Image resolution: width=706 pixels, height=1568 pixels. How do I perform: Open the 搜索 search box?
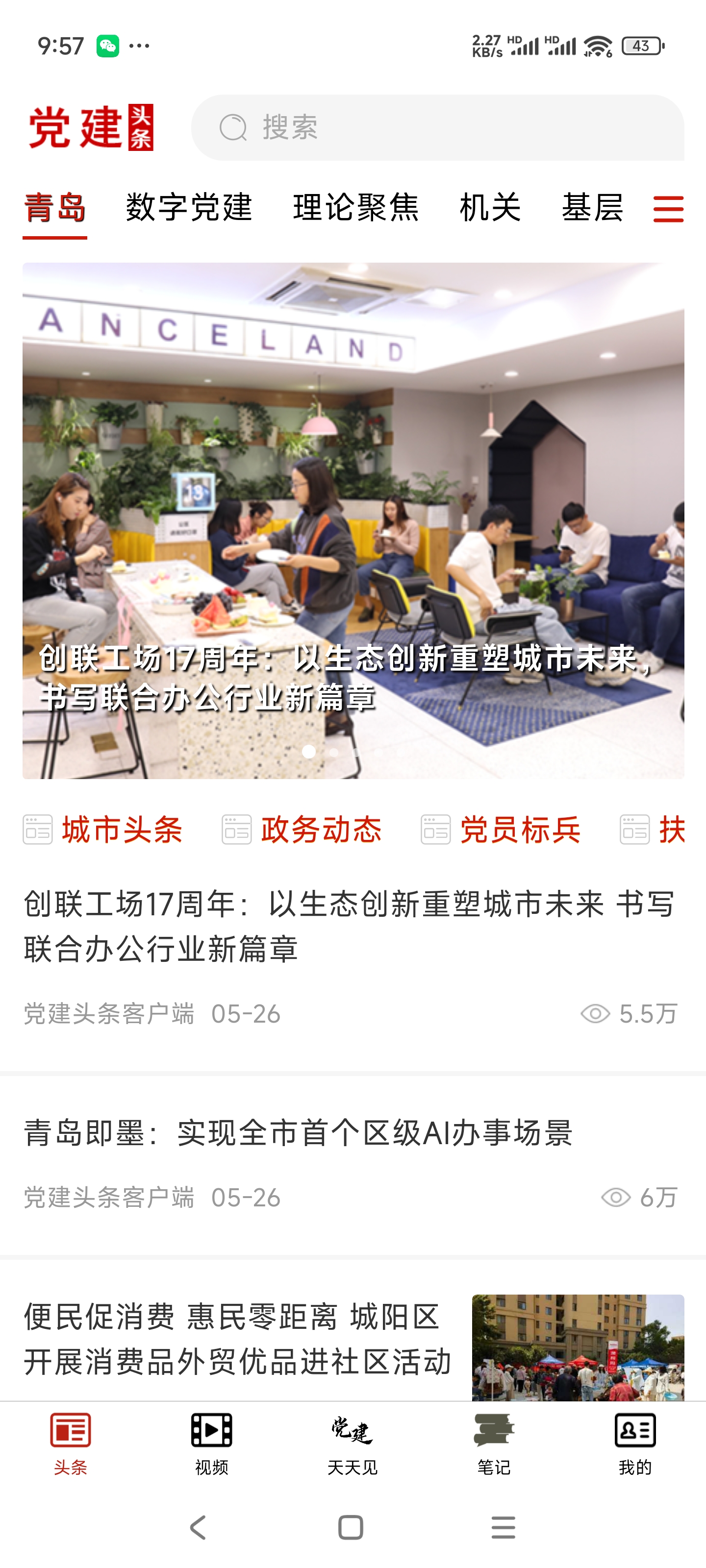(x=437, y=128)
